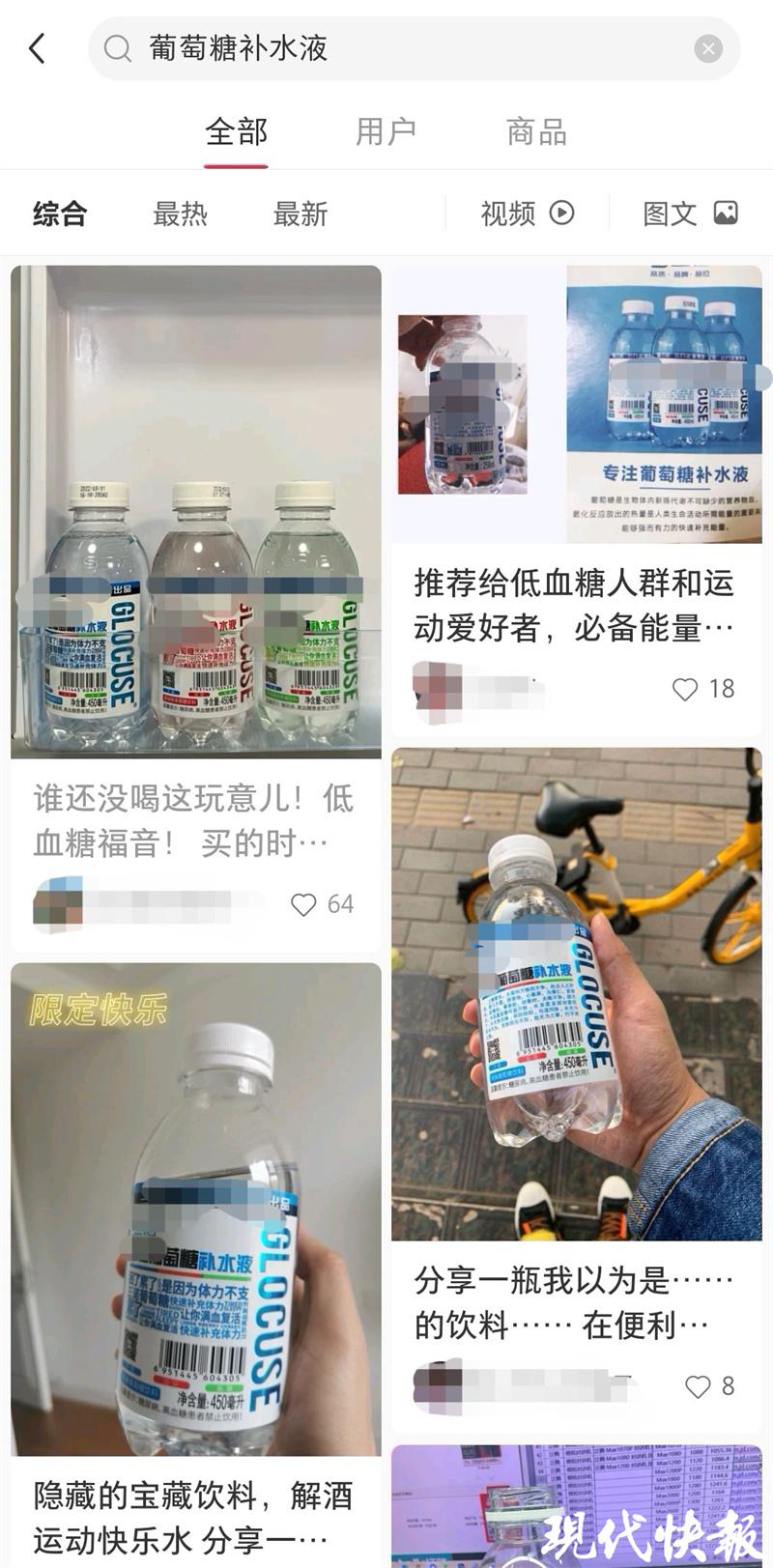Filter results to 图文 posts
This screenshot has height=1568, width=773.
click(690, 214)
